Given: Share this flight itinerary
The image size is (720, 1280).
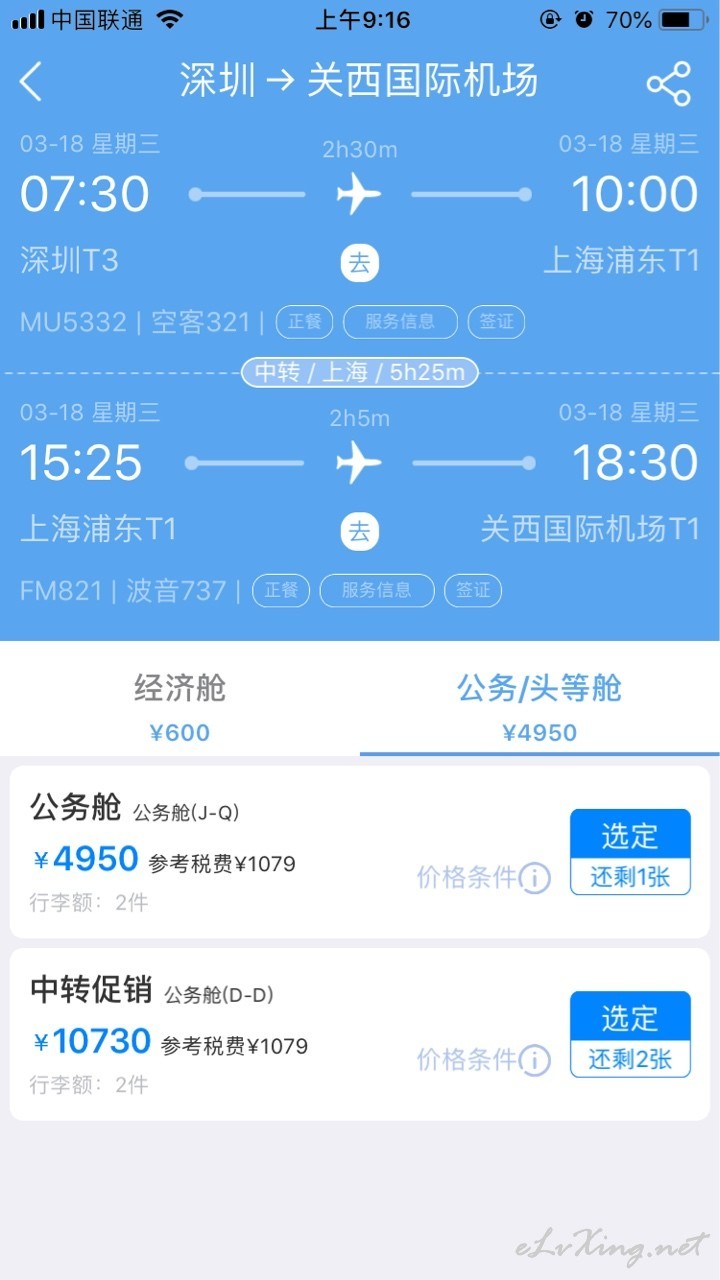Looking at the screenshot, I should (669, 83).
